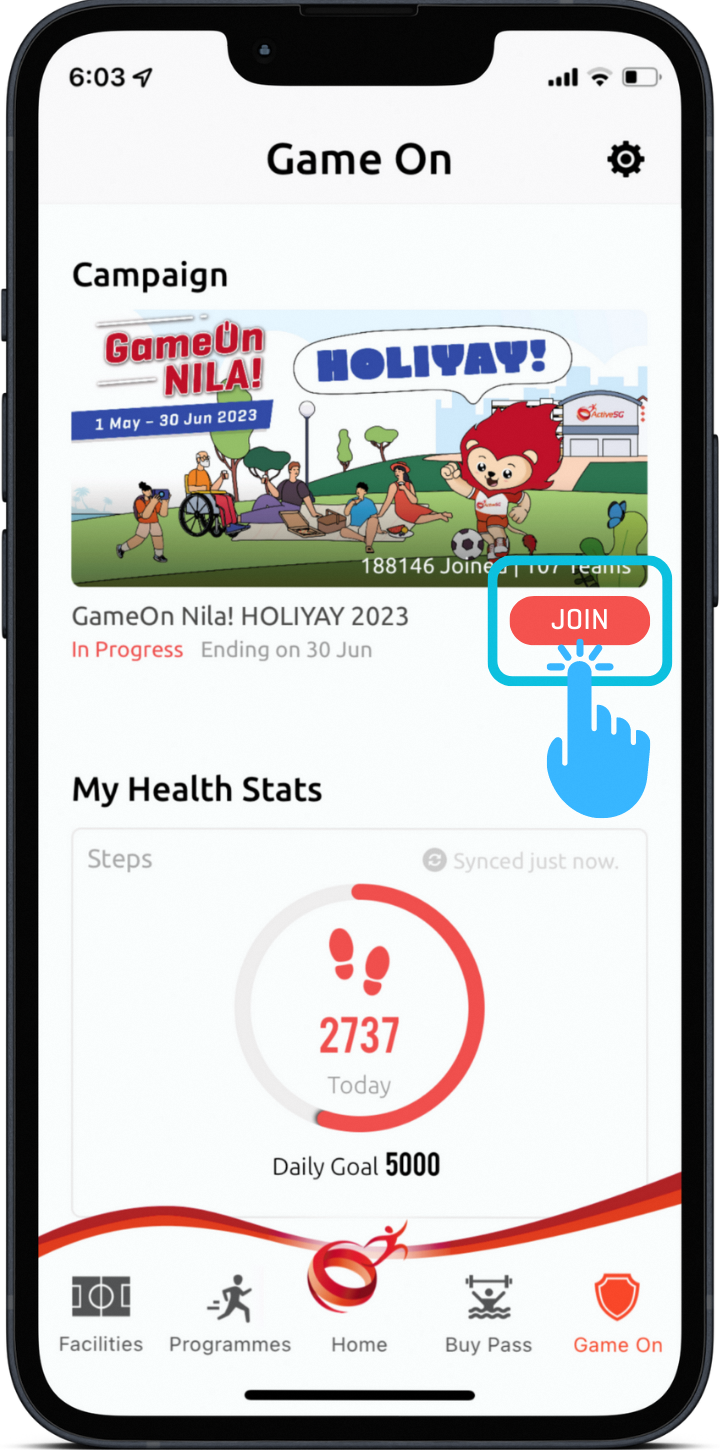Tap the steps sync refresh icon
The image size is (720, 1450).
pos(434,860)
